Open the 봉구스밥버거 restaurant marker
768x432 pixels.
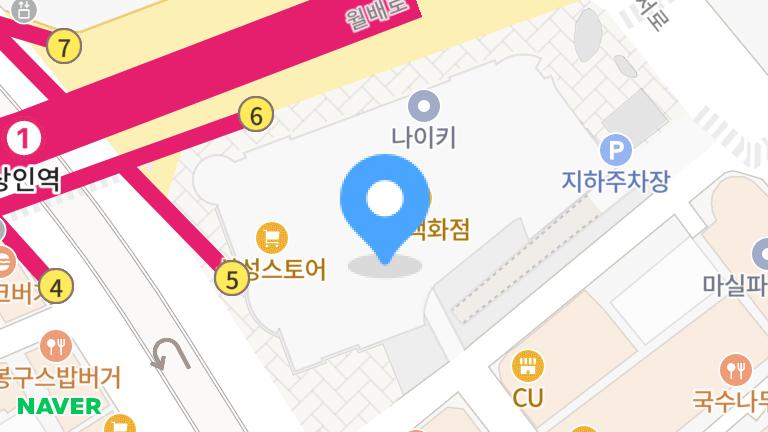(56, 347)
